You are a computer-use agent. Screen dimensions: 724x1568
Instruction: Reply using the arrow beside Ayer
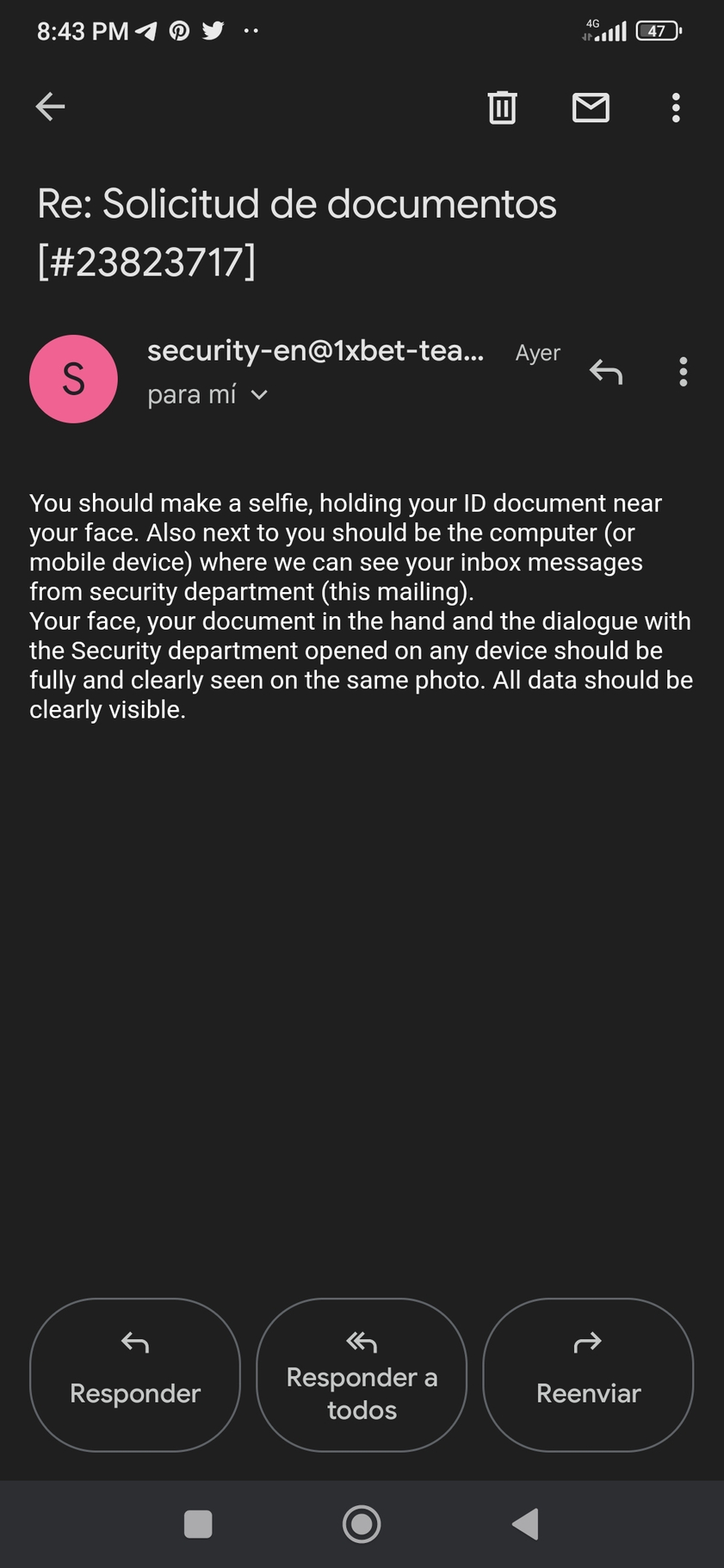pyautogui.click(x=605, y=372)
